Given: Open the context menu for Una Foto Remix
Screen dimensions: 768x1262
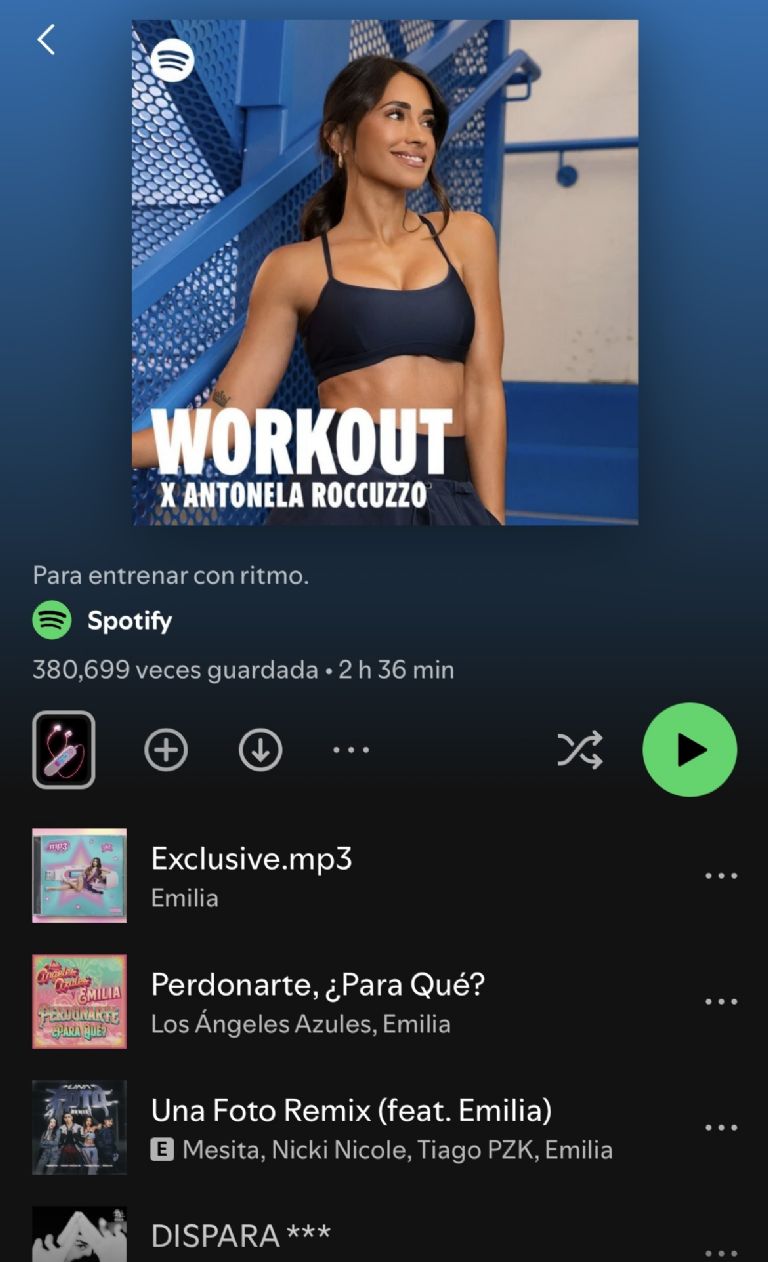Looking at the screenshot, I should tap(722, 1128).
